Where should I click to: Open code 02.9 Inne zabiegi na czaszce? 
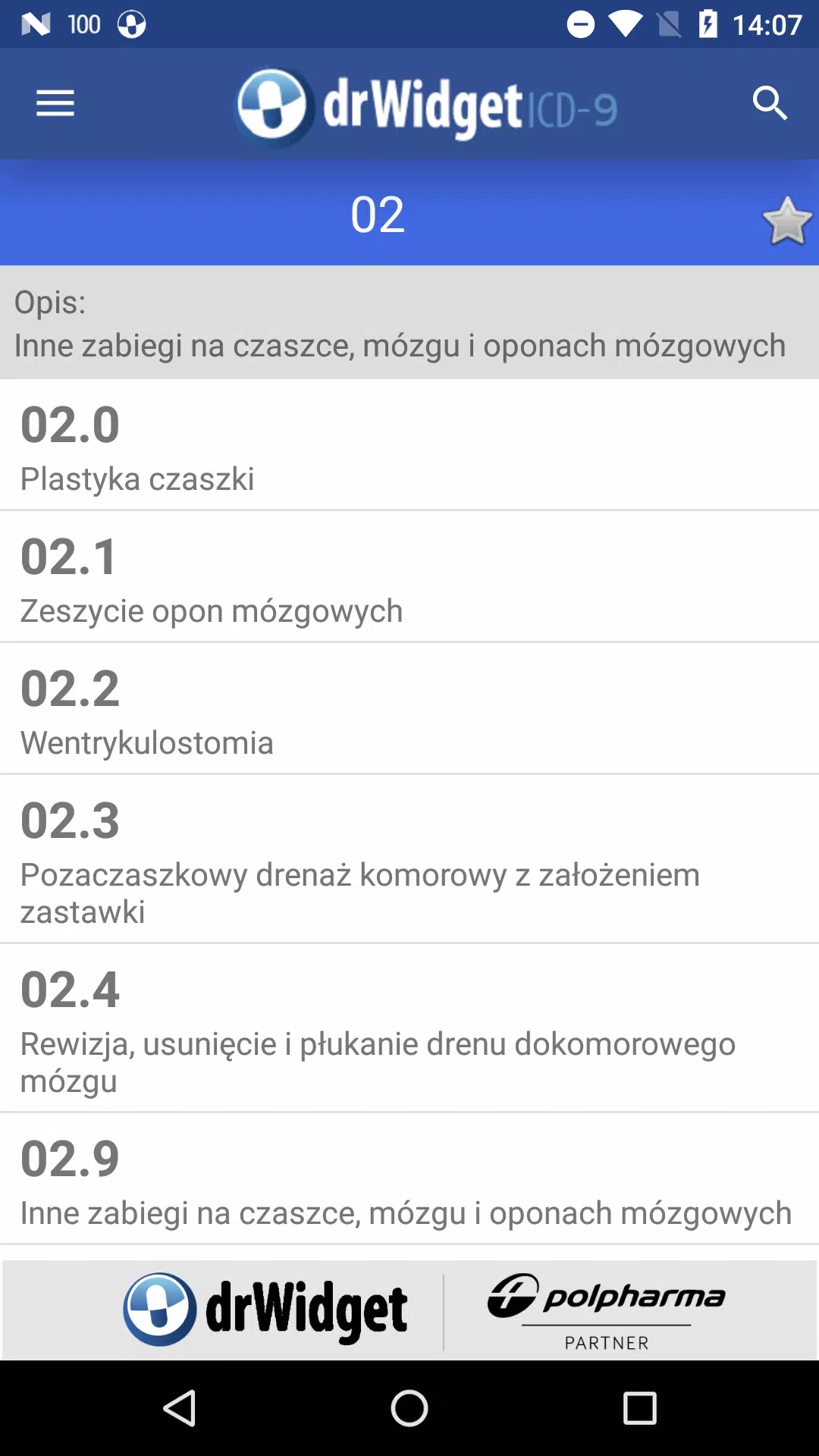[x=409, y=1179]
